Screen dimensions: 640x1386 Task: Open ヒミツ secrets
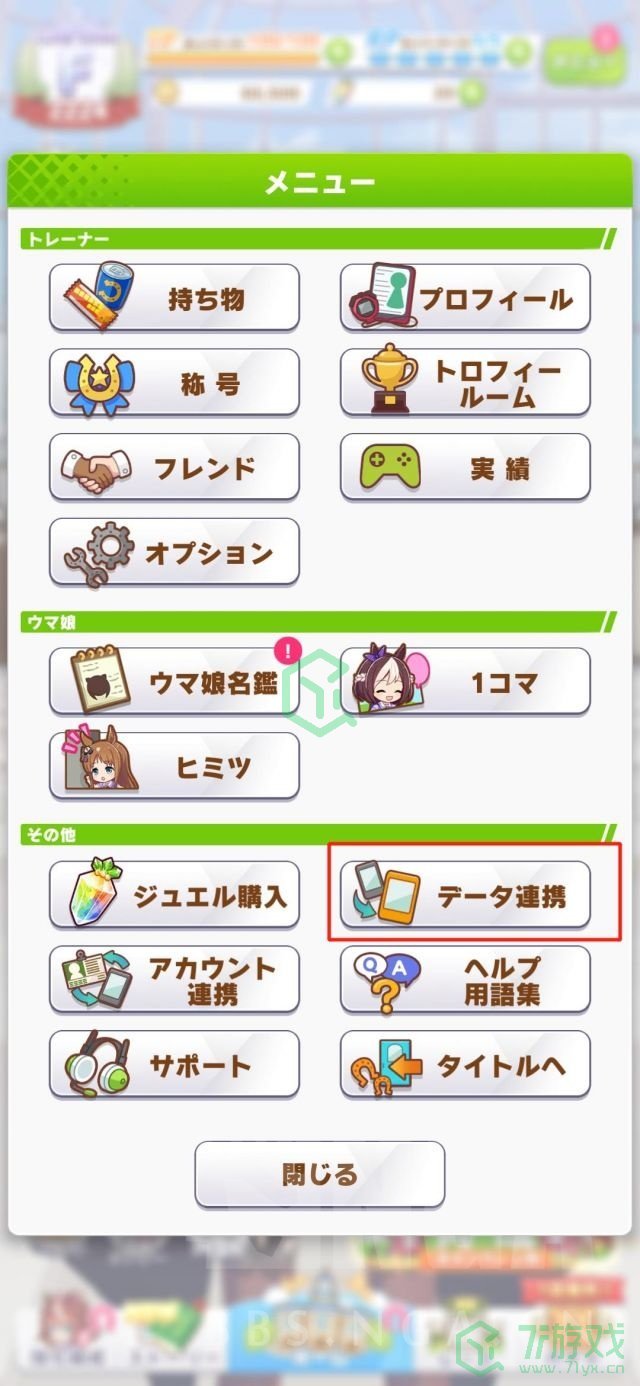(x=174, y=766)
